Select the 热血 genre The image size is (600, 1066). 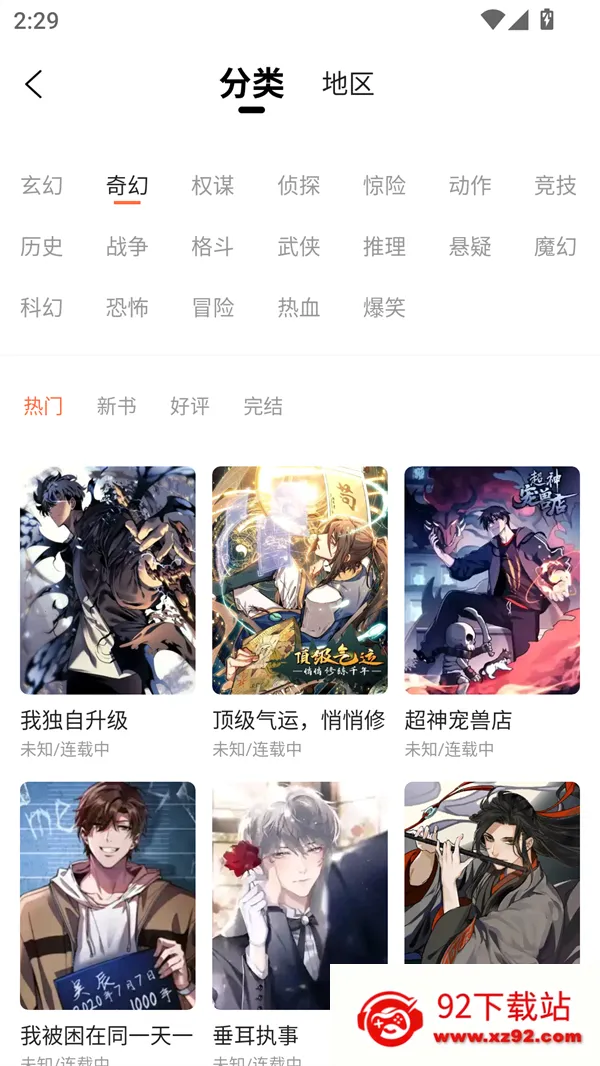298,307
